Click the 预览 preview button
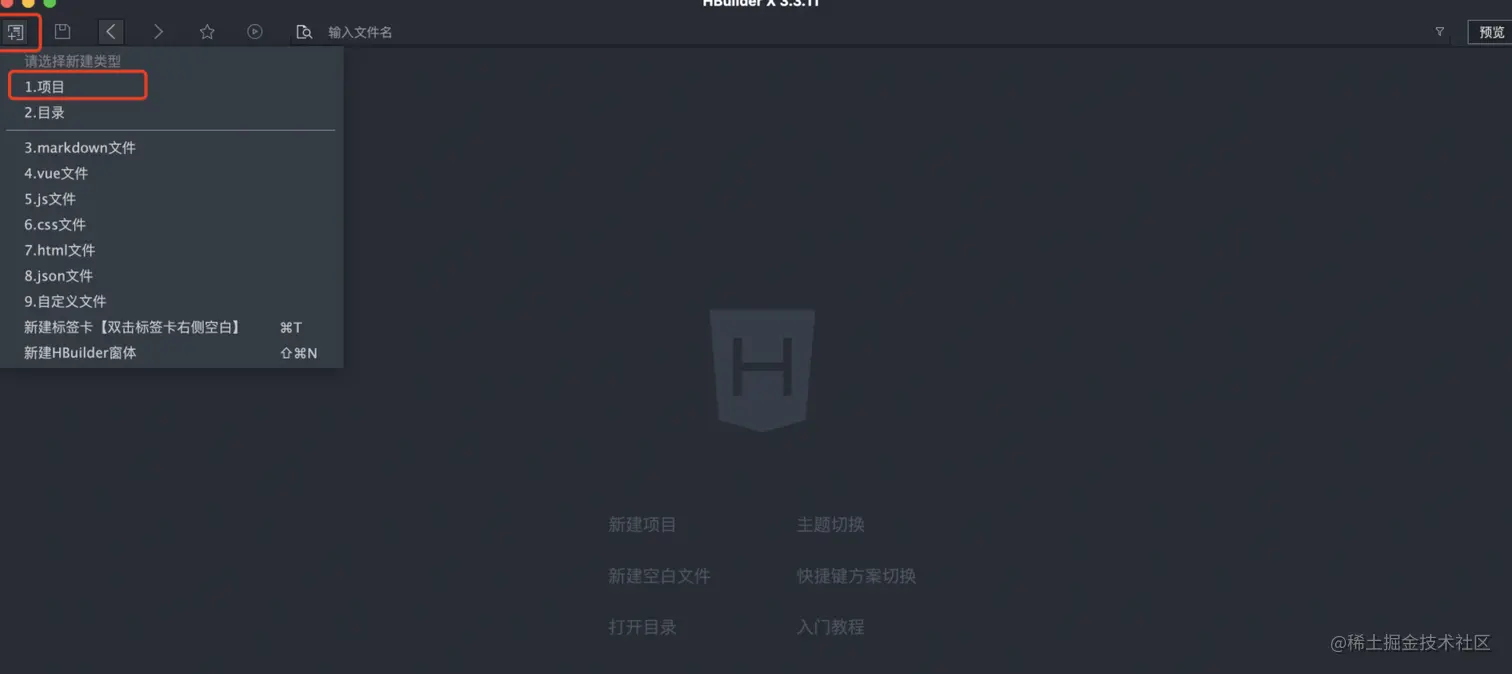The image size is (1512, 674). 1491,32
